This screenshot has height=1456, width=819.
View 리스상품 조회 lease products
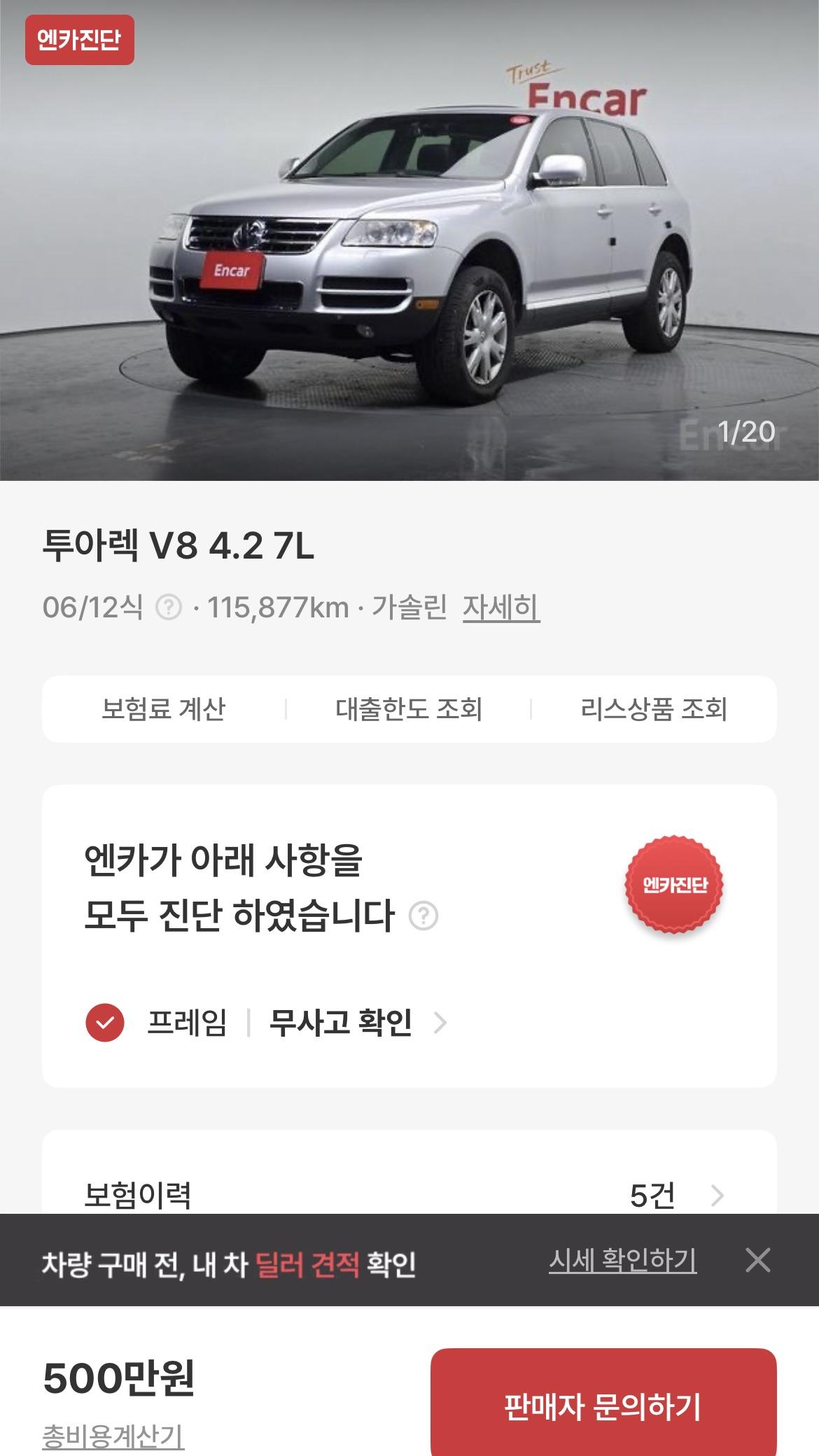pos(654,709)
